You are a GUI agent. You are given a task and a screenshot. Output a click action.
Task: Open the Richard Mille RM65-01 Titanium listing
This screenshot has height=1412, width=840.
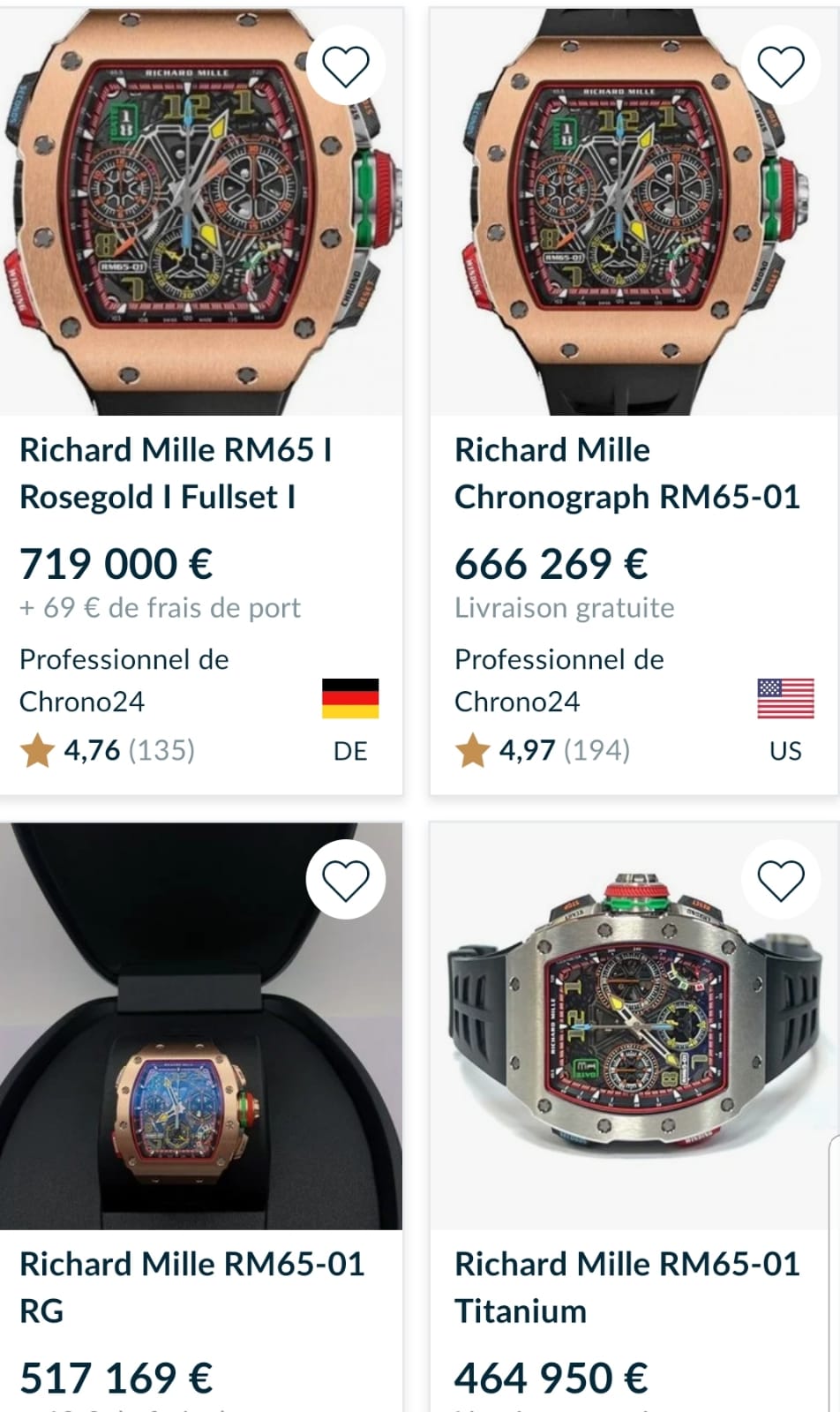(626, 1287)
